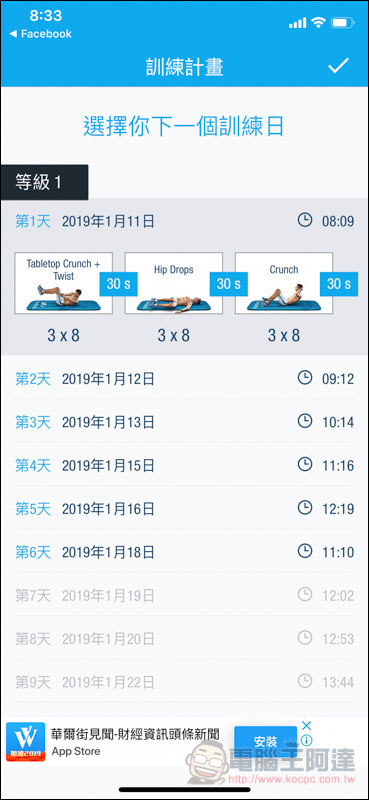The image size is (369, 800).
Task: Open the Hip Drops exercise card
Action: point(174,283)
